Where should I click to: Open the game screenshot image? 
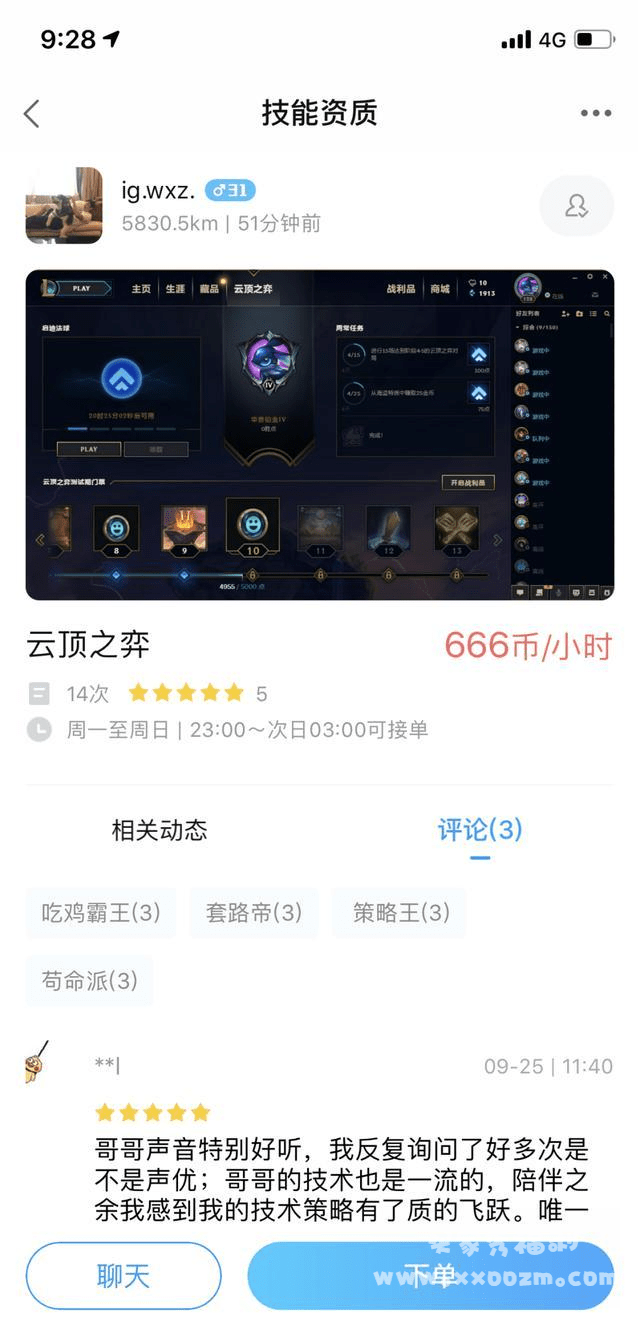point(319,434)
